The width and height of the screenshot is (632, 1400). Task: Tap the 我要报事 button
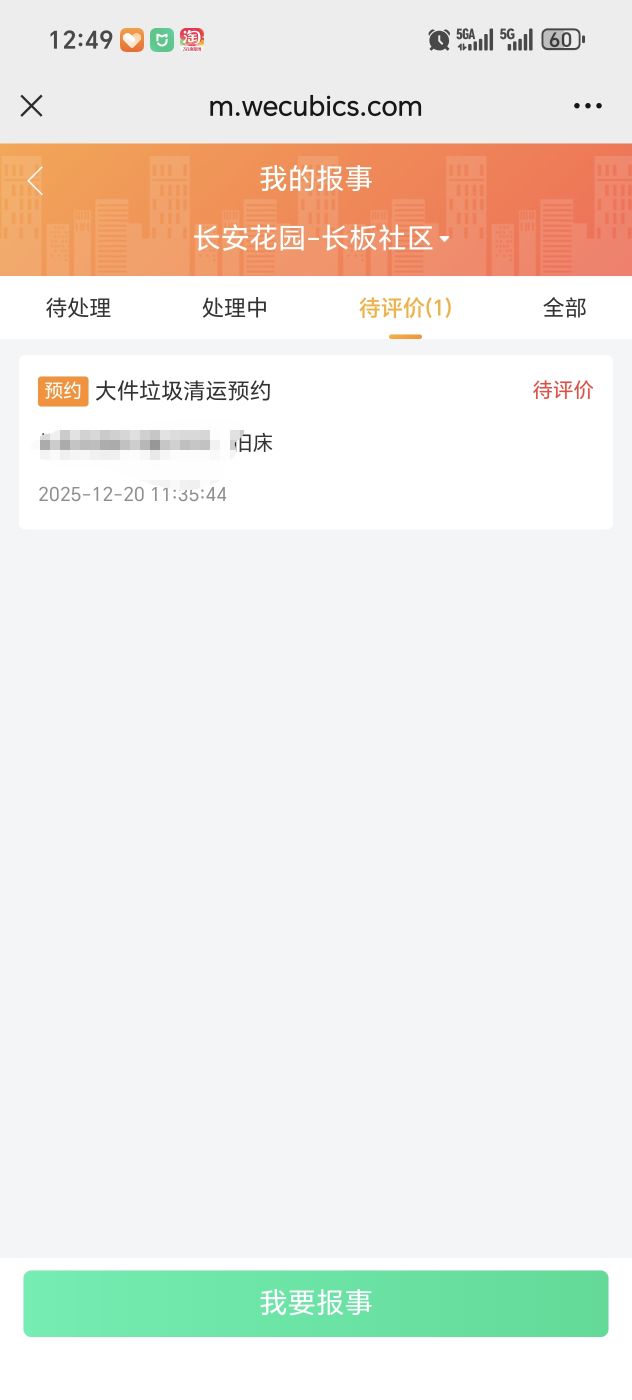(316, 1303)
